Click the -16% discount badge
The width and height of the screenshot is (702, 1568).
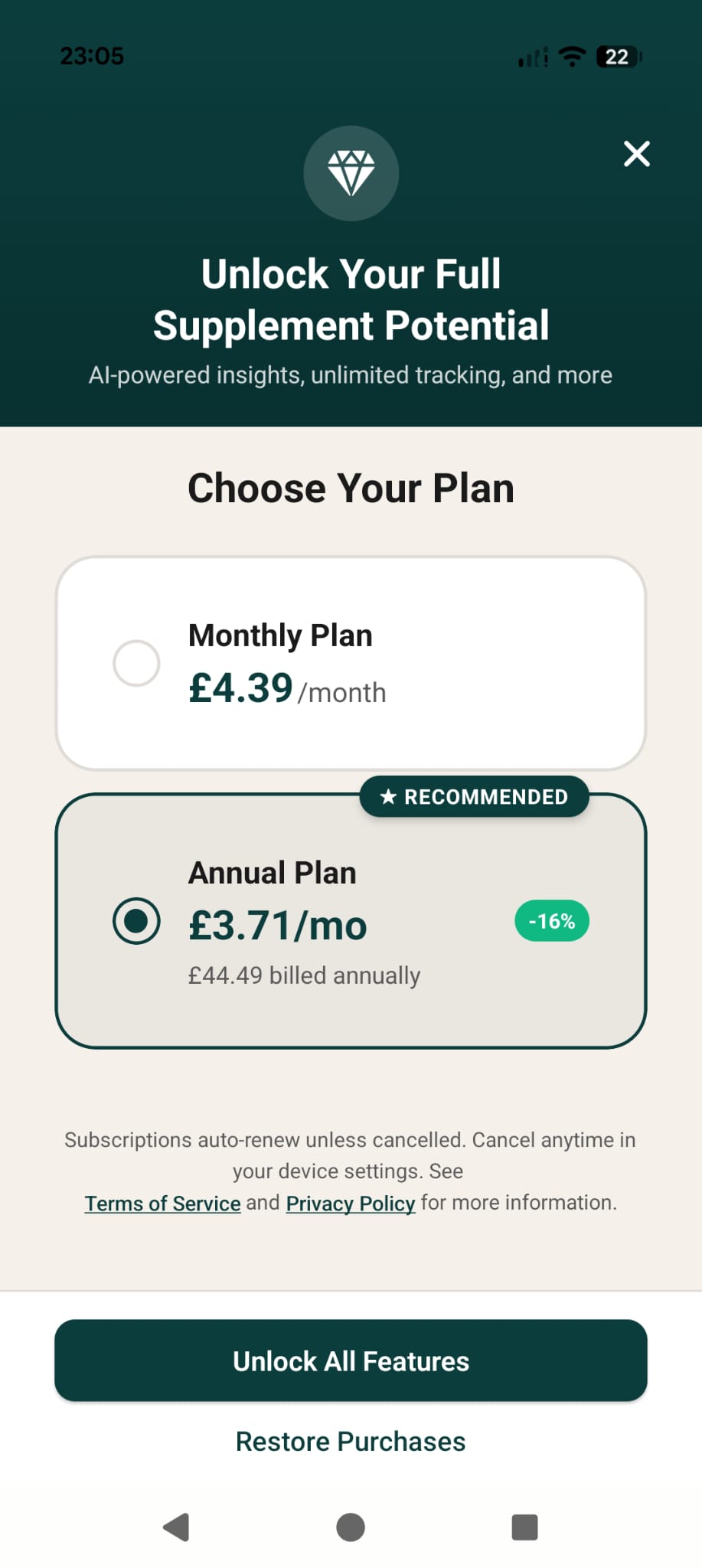(x=551, y=921)
